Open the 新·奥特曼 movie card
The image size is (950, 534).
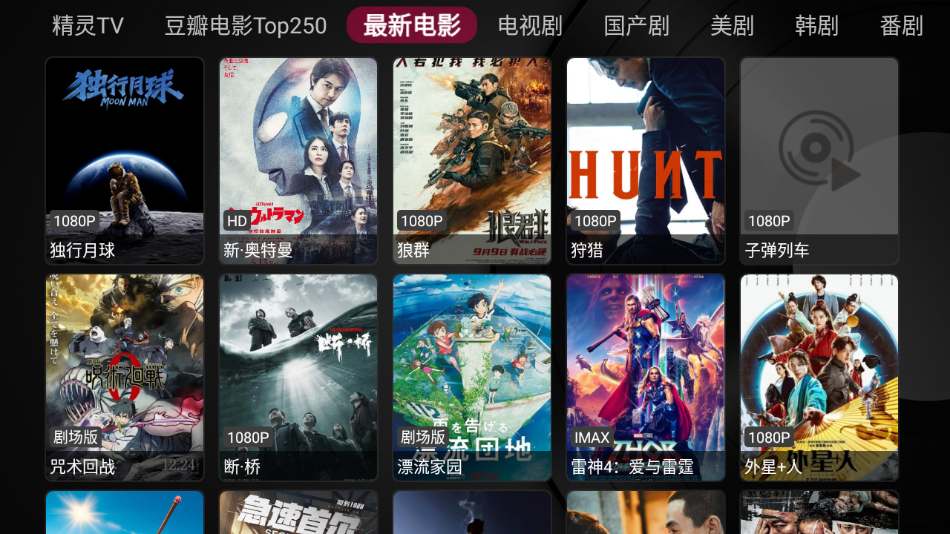[x=298, y=160]
